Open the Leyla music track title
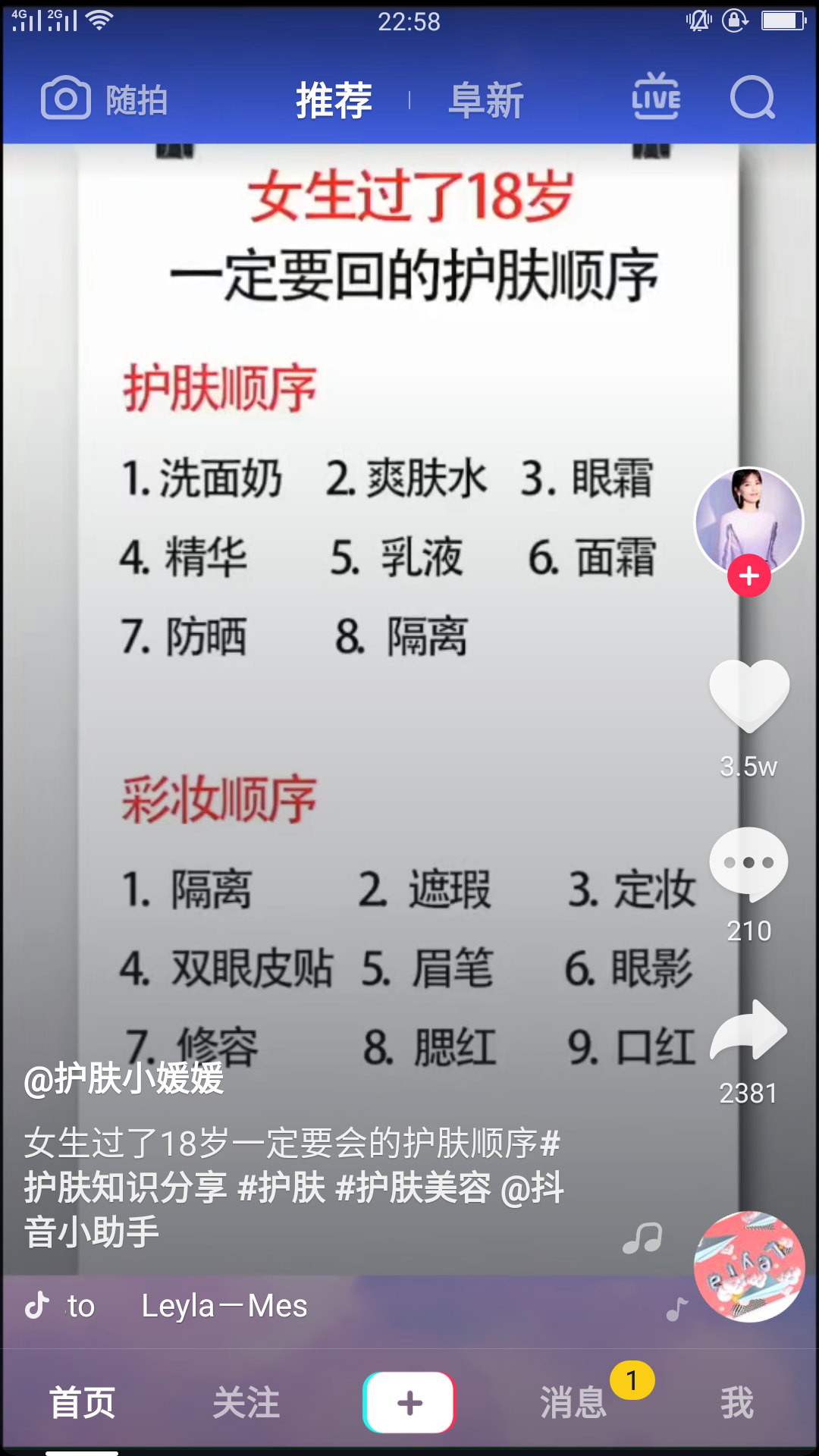The image size is (819, 1456). tap(224, 1306)
